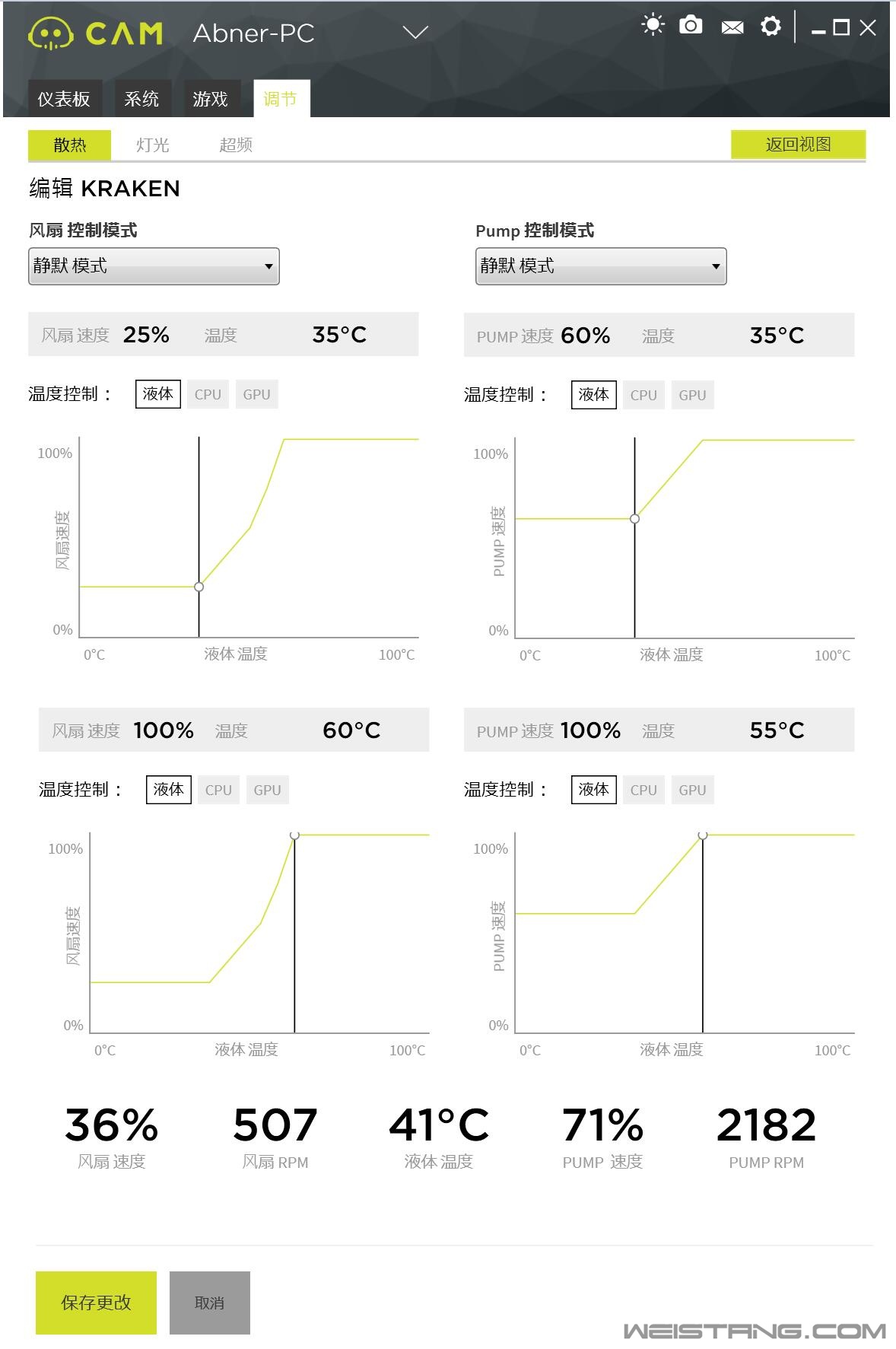Open the 系统 tab
This screenshot has width=896, height=1349.
[x=141, y=99]
